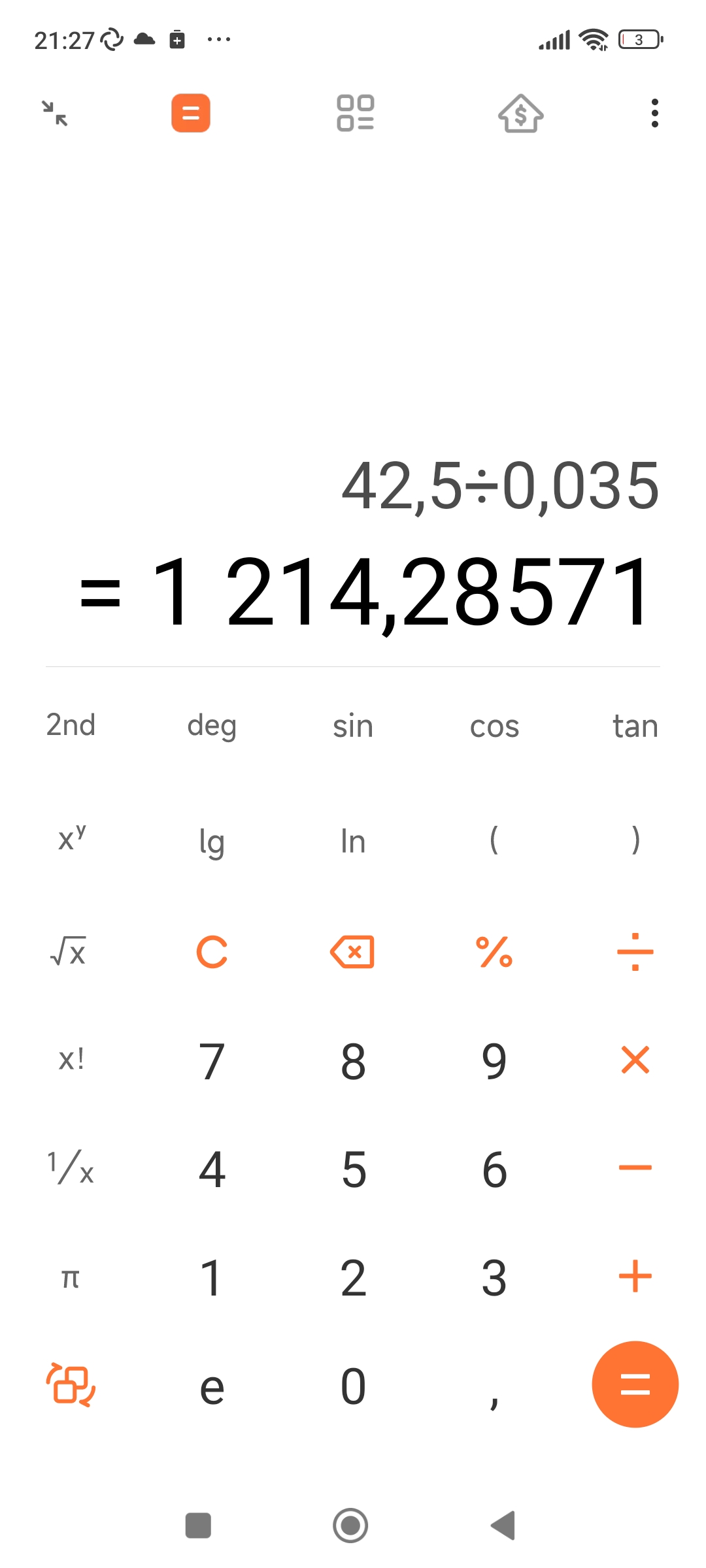The height and width of the screenshot is (1568, 706).
Task: Choose the multiplication operator
Action: [635, 1060]
